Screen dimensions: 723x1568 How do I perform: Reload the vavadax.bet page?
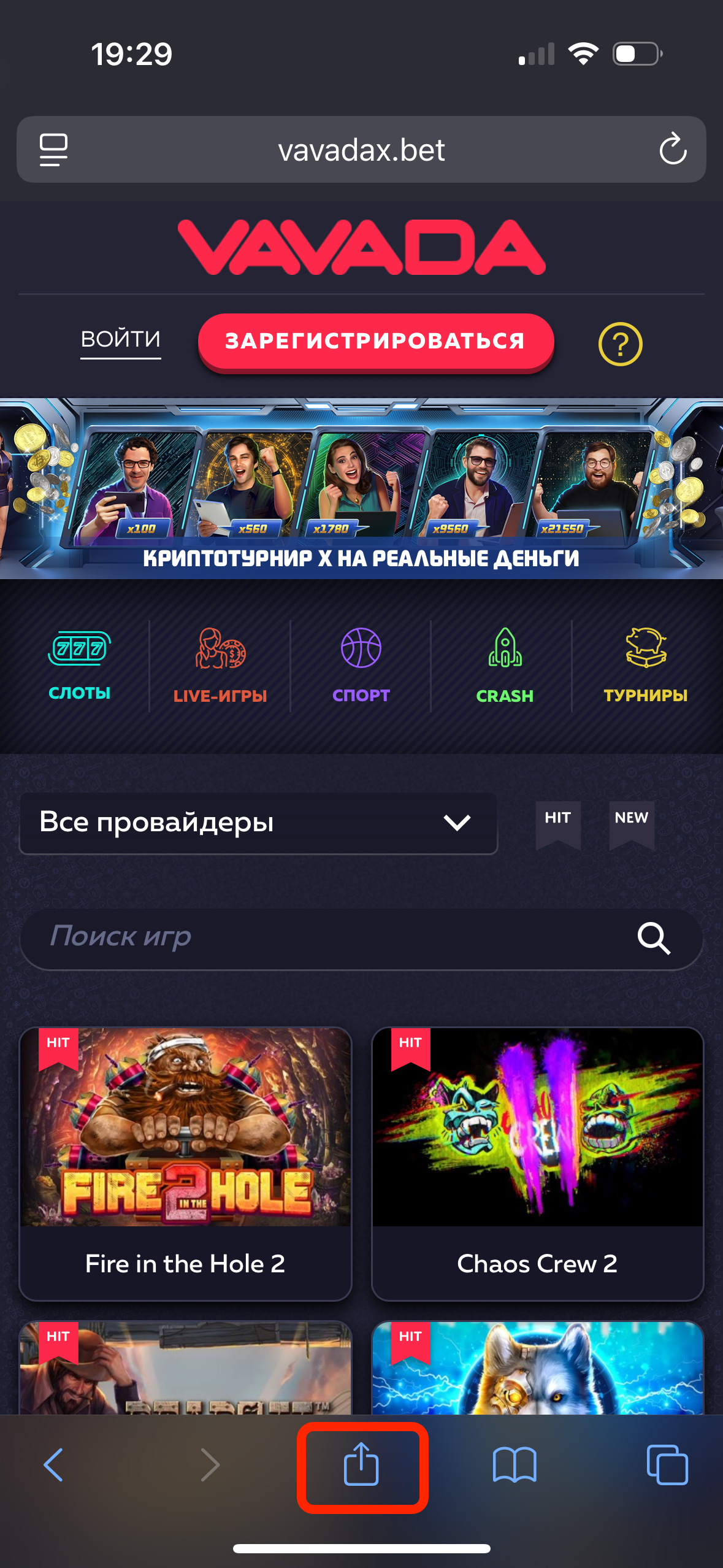[x=673, y=149]
